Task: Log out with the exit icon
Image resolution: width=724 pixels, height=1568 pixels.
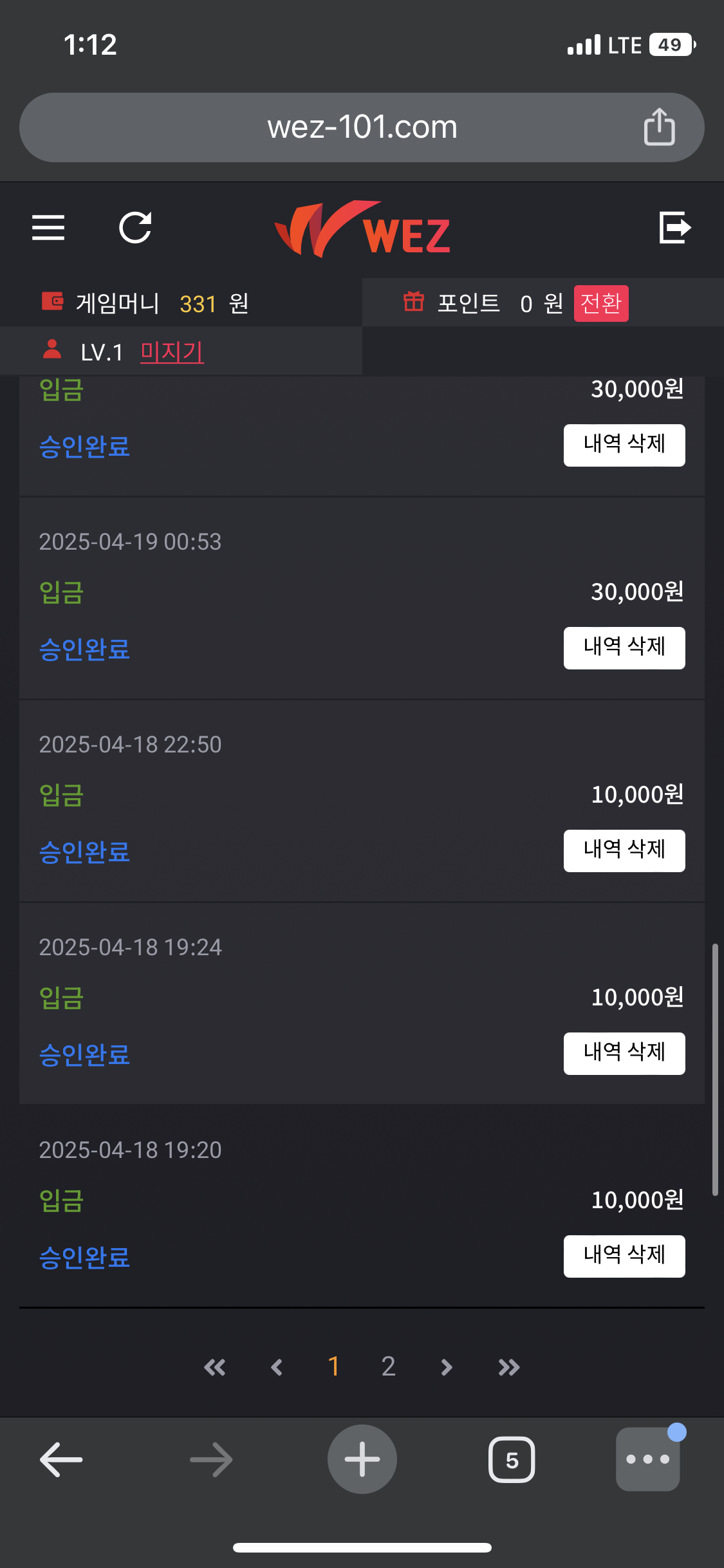Action: click(x=675, y=228)
